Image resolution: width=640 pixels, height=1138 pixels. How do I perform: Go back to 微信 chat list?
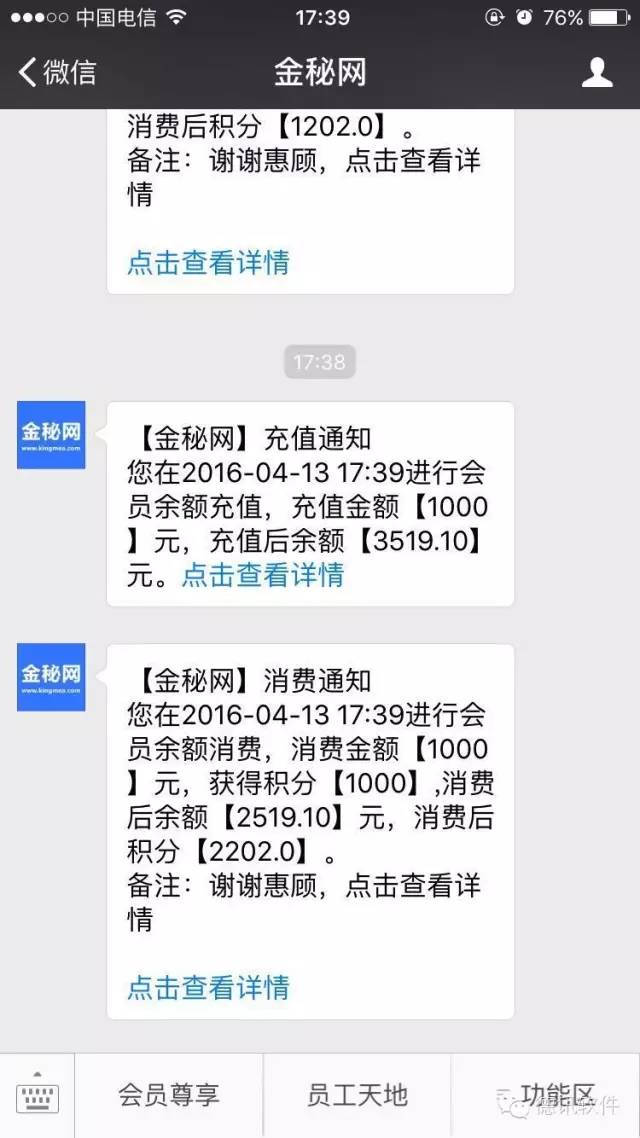[58, 72]
